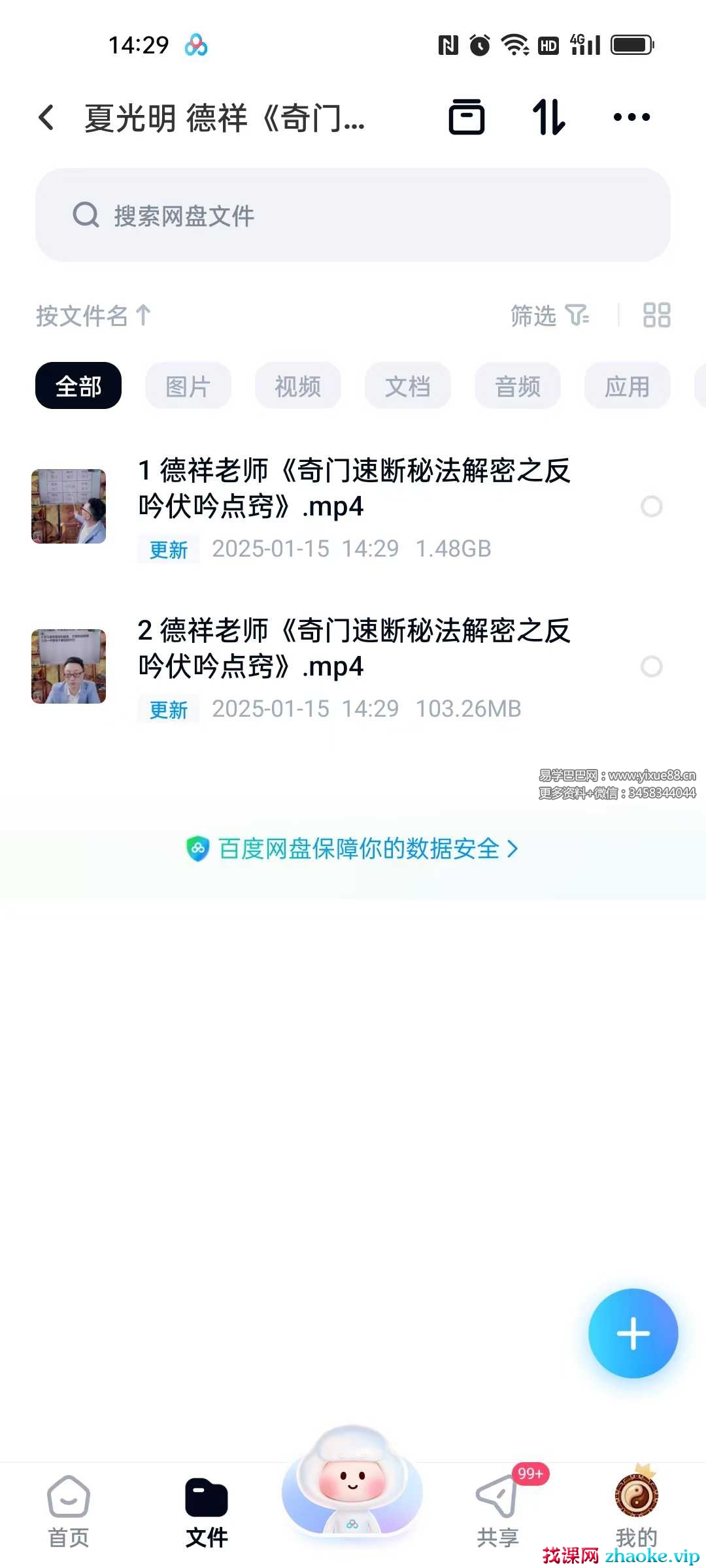The image size is (706, 1568).
Task: Switch to grid view layout
Action: (656, 316)
